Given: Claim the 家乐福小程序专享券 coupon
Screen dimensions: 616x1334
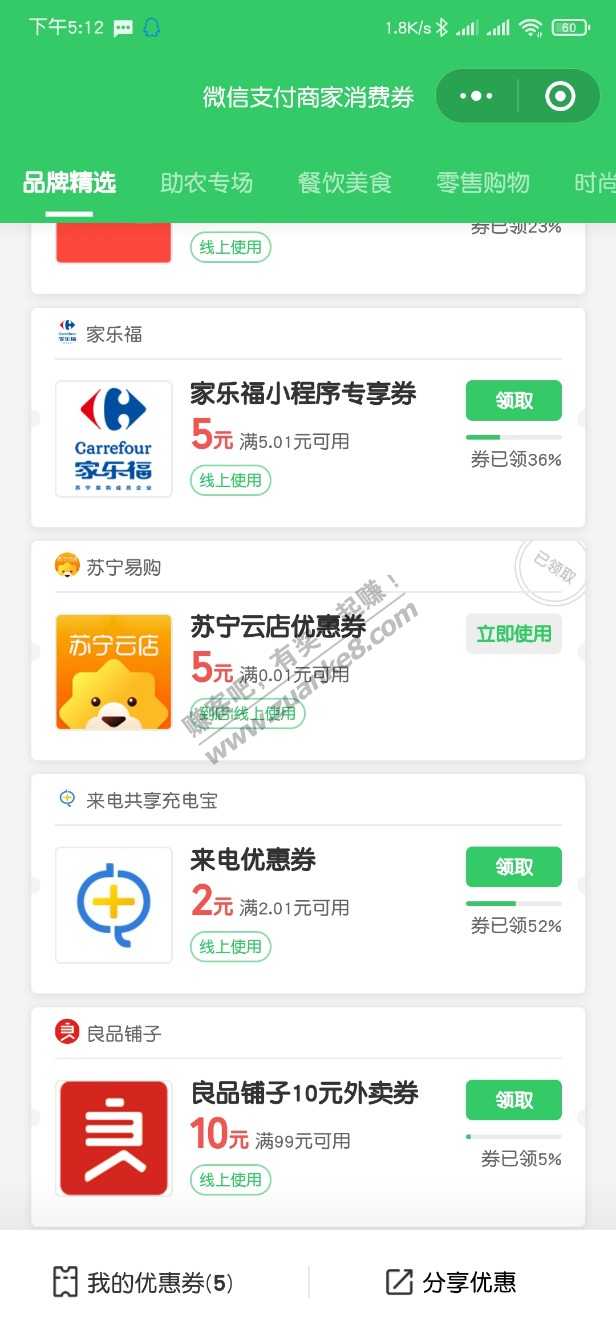Looking at the screenshot, I should click(x=513, y=401).
